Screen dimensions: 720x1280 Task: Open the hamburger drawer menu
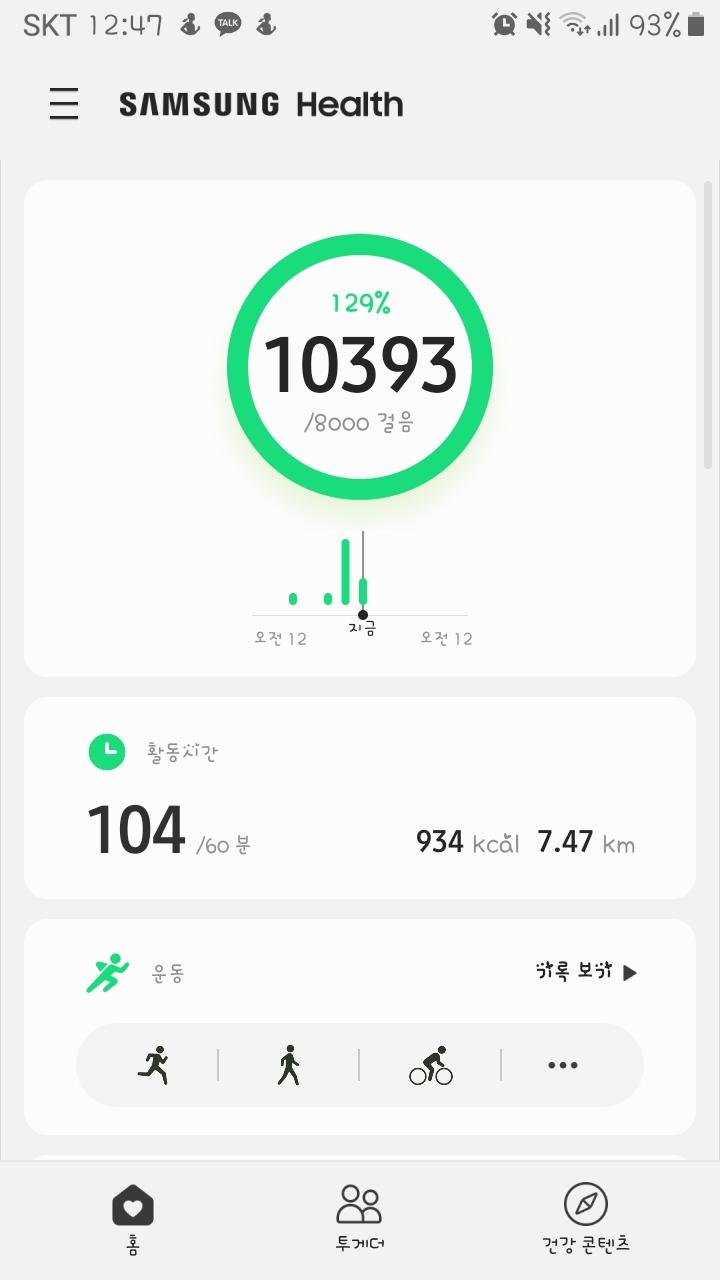click(64, 104)
